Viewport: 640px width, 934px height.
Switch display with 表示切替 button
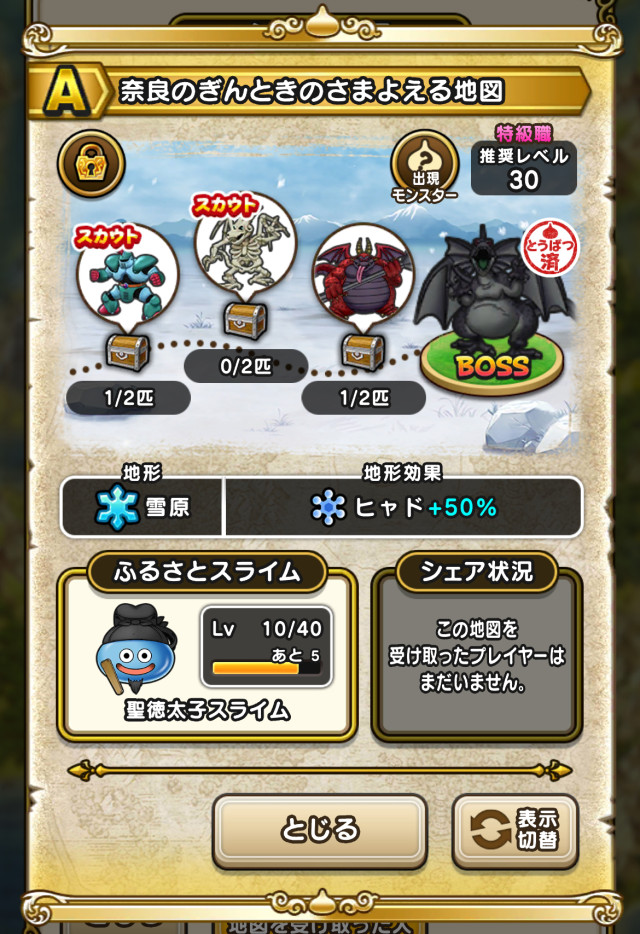coord(515,829)
